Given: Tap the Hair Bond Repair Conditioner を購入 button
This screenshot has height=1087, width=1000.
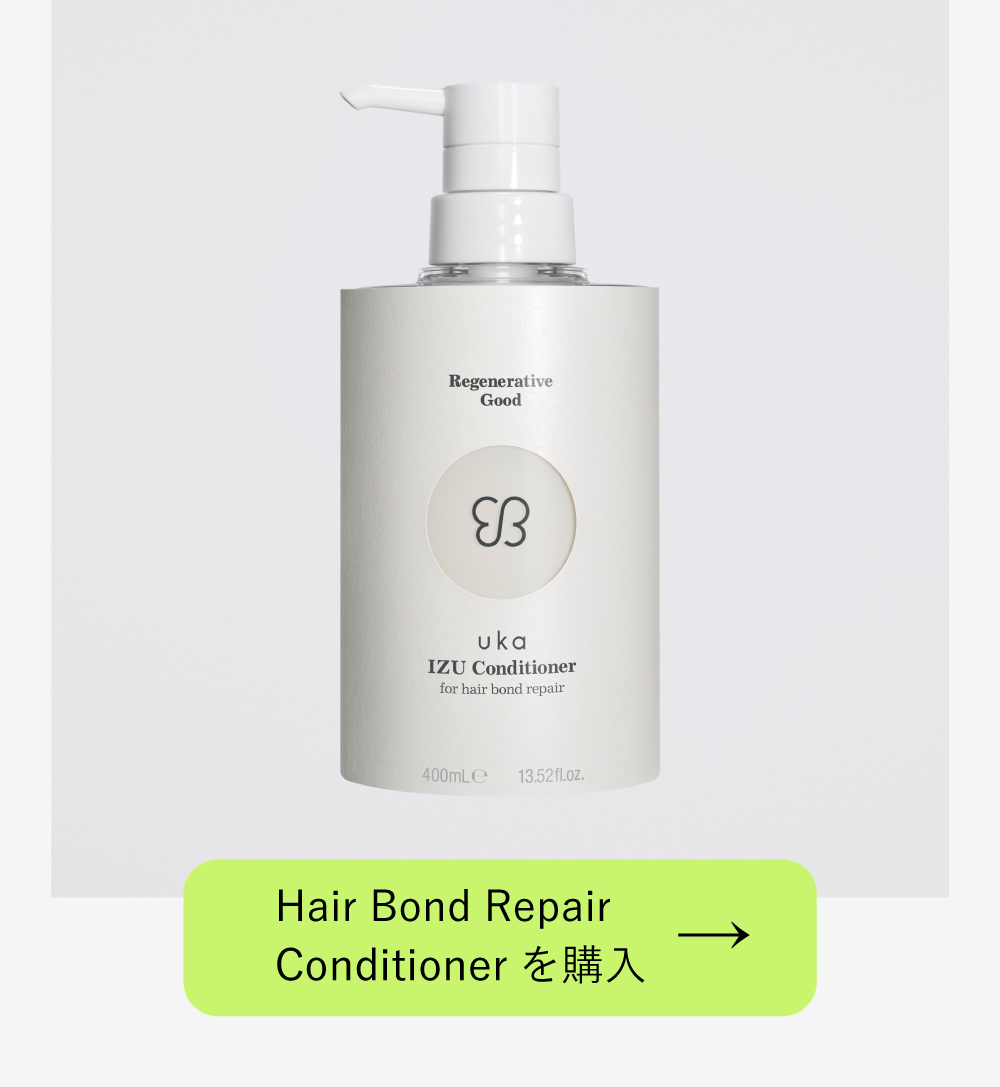Looking at the screenshot, I should tap(500, 937).
